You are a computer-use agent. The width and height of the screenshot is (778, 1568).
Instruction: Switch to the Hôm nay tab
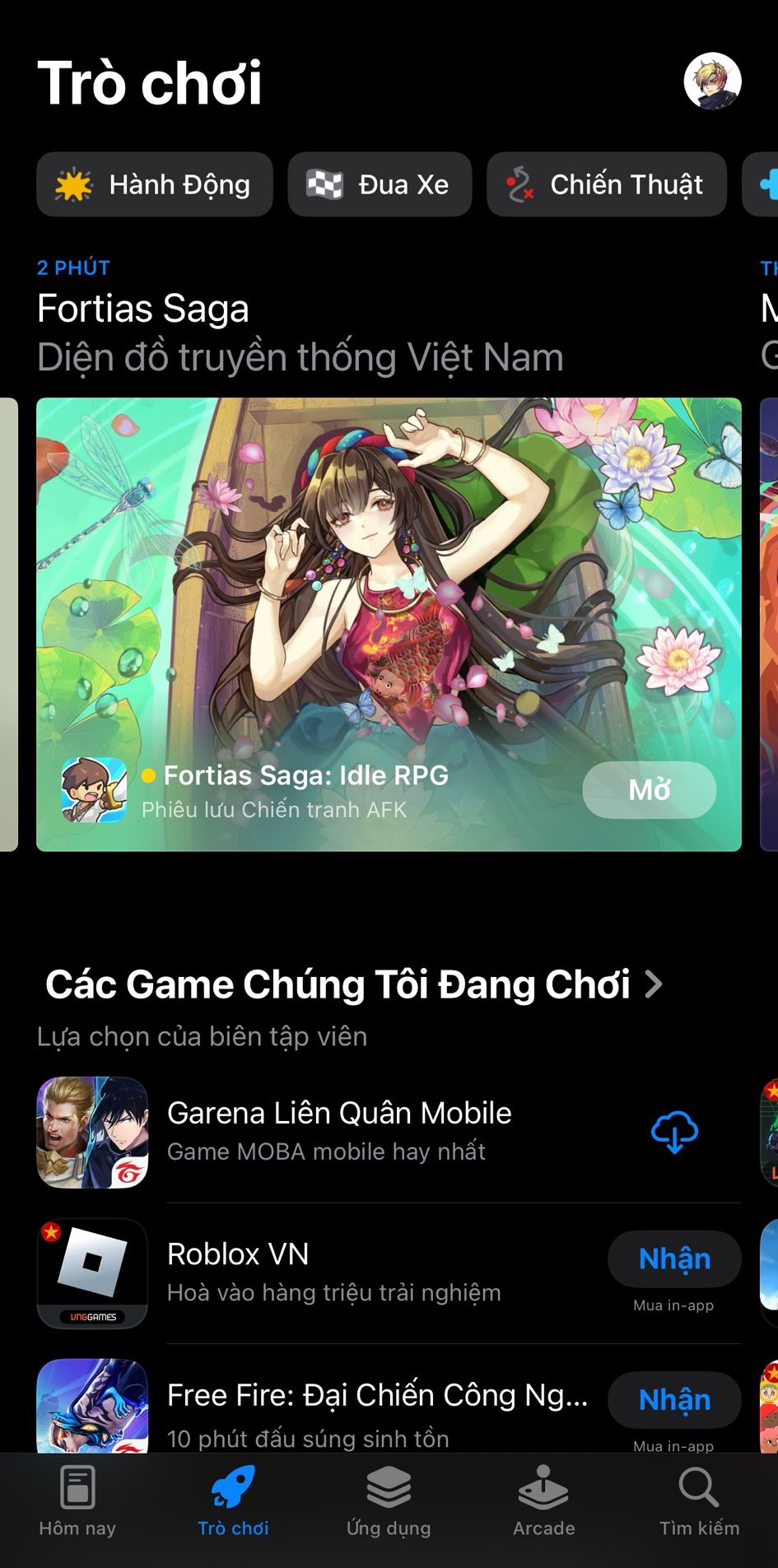pos(77,1503)
